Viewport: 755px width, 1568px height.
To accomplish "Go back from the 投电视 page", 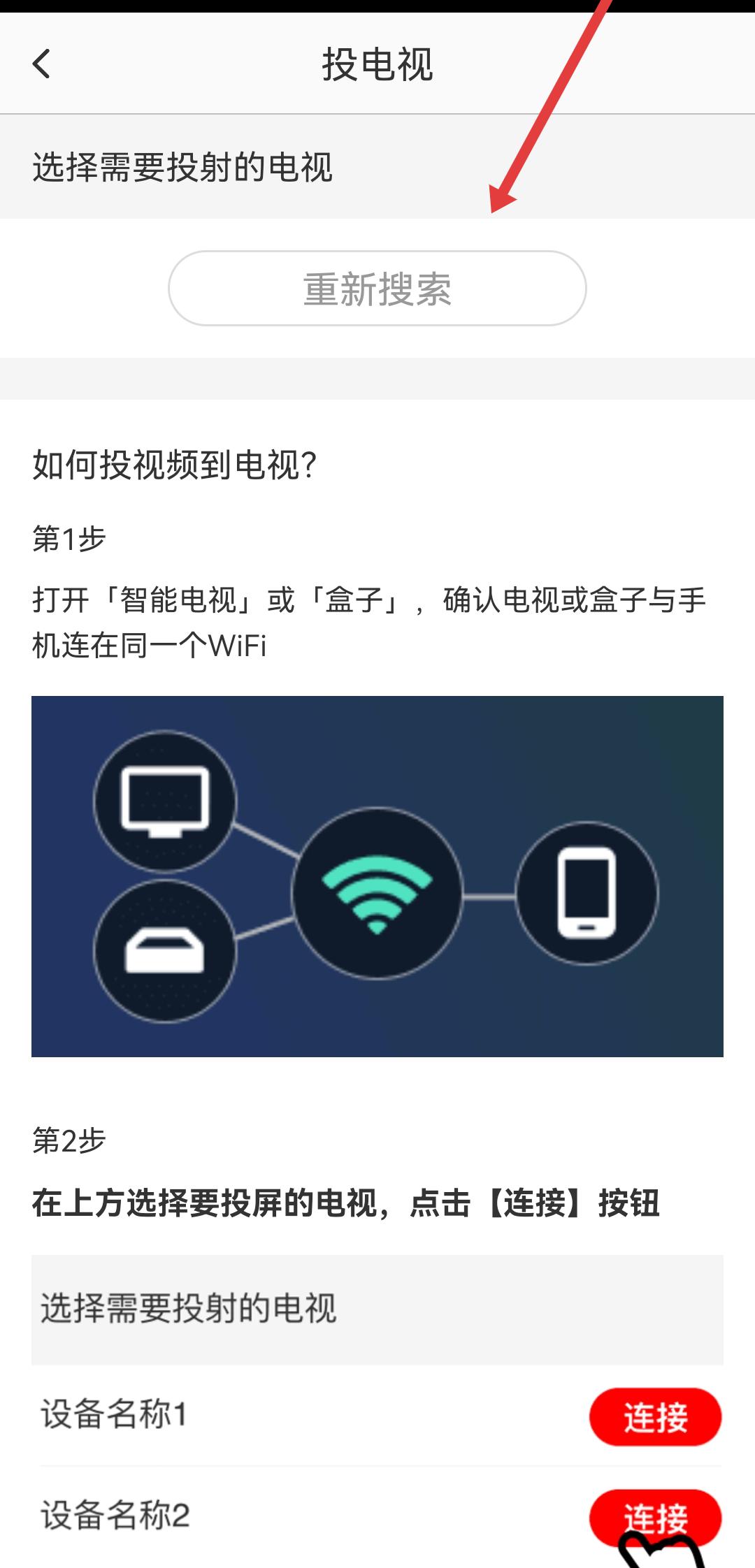I will [42, 64].
